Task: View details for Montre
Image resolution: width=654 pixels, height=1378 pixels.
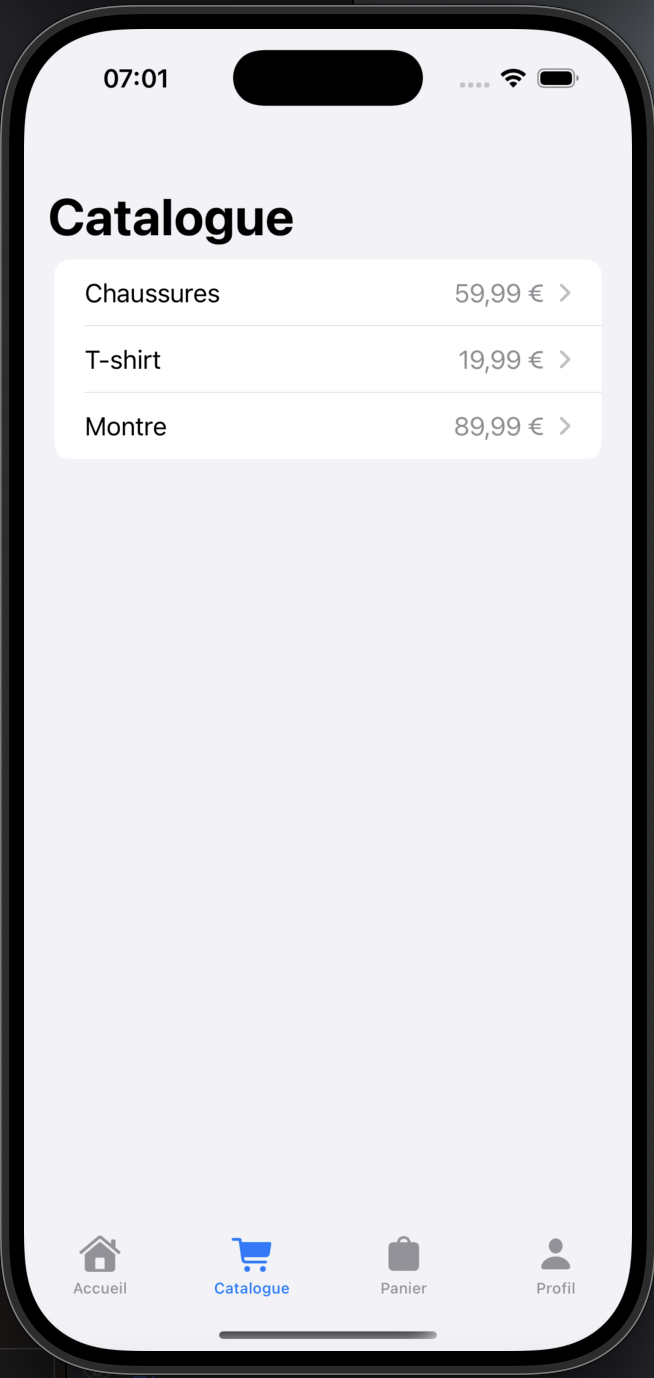Action: 327,427
